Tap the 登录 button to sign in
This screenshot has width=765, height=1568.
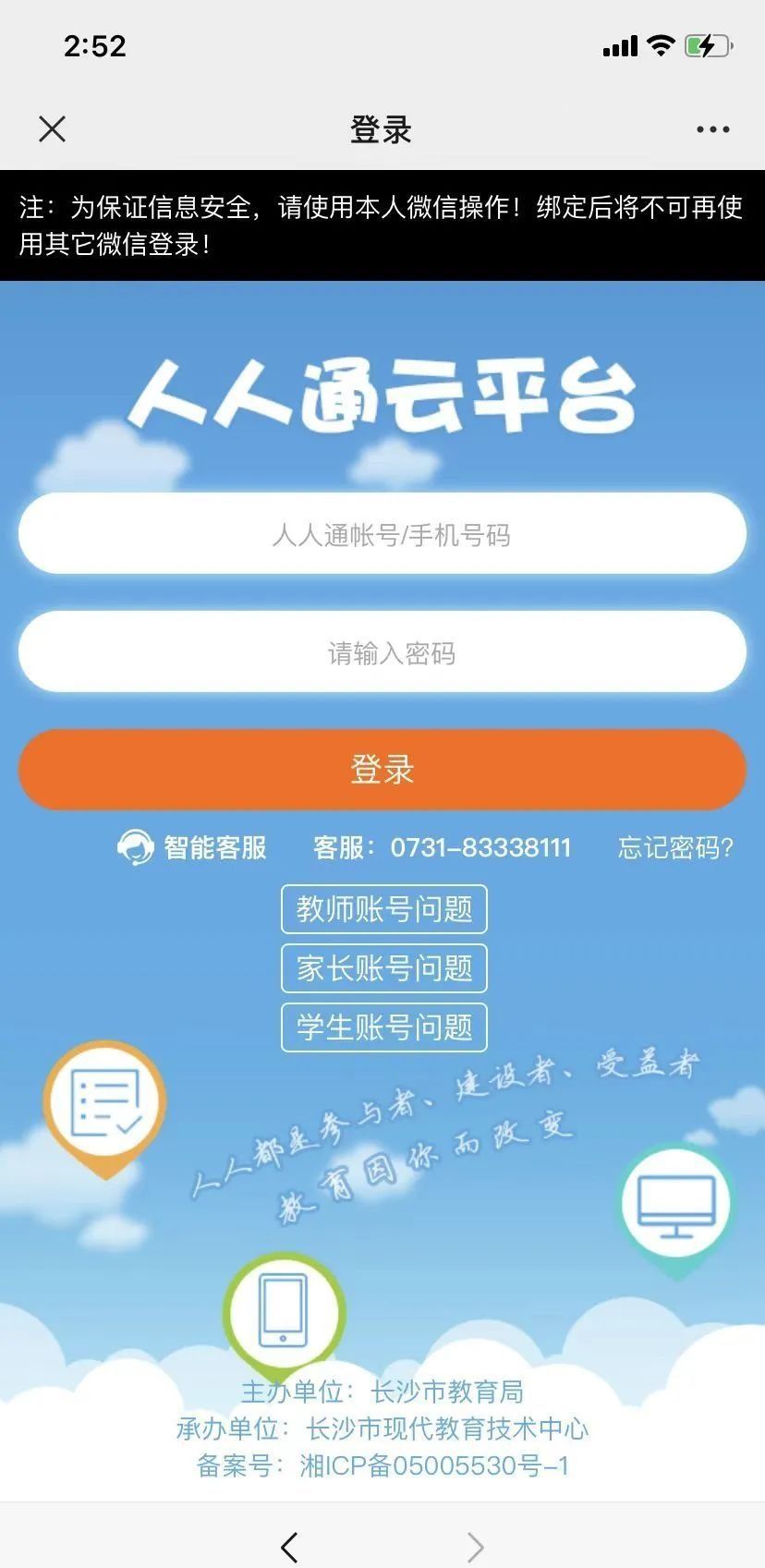(x=382, y=770)
